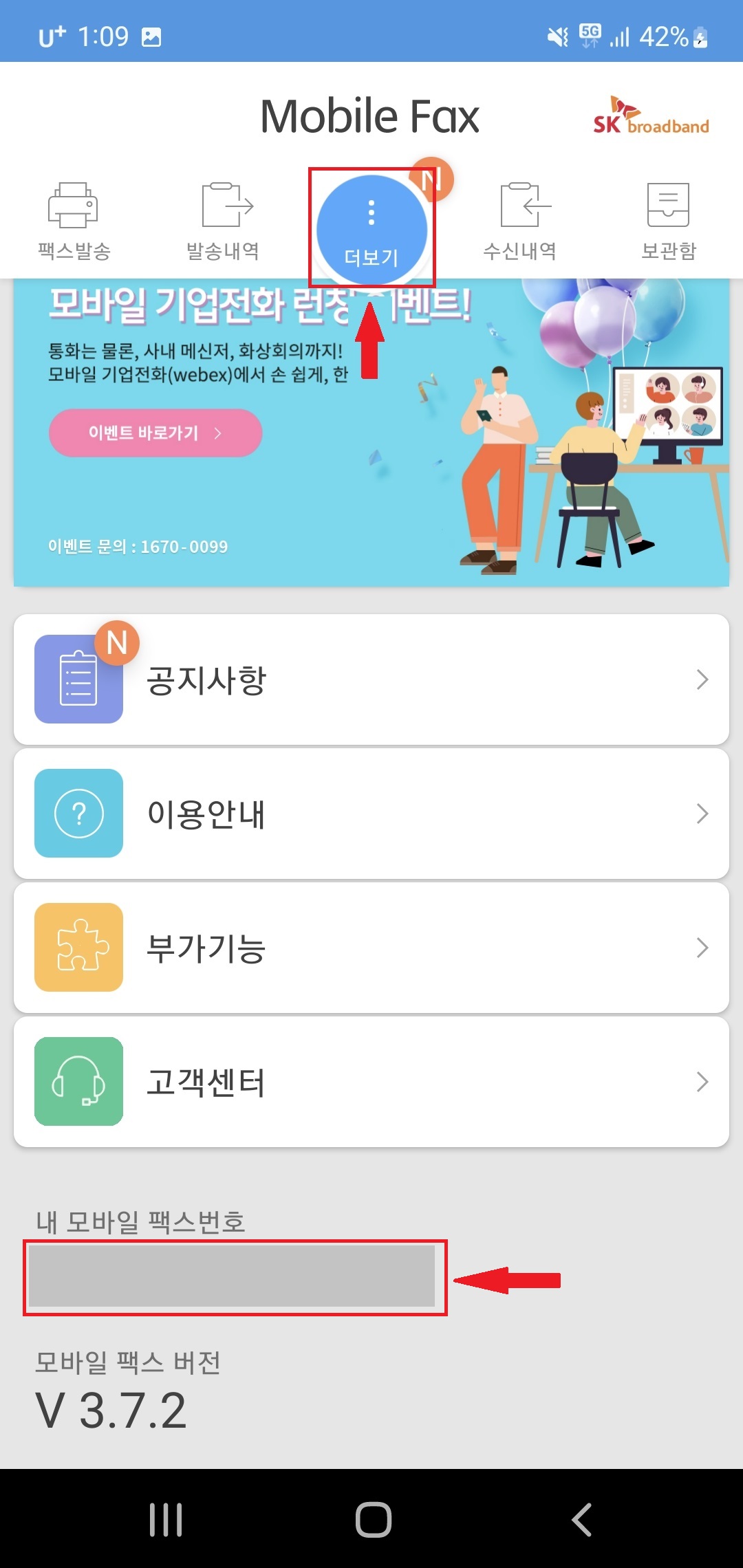The height and width of the screenshot is (1568, 743).
Task: Open the 이벤트 바로가기 event button
Action: 154,433
